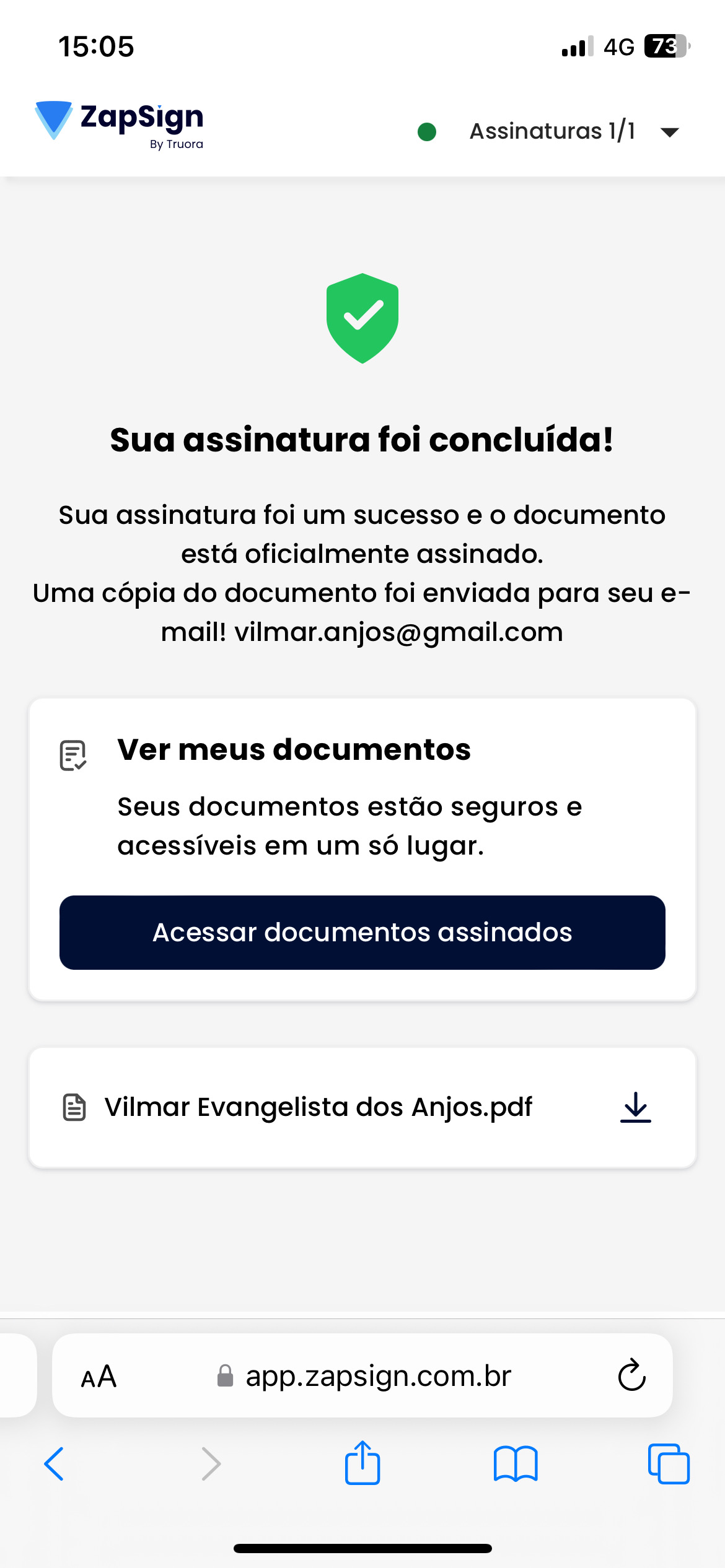Screen dimensions: 725x1568
Task: Tap Acessar documentos assinados button
Action: pyautogui.click(x=362, y=932)
